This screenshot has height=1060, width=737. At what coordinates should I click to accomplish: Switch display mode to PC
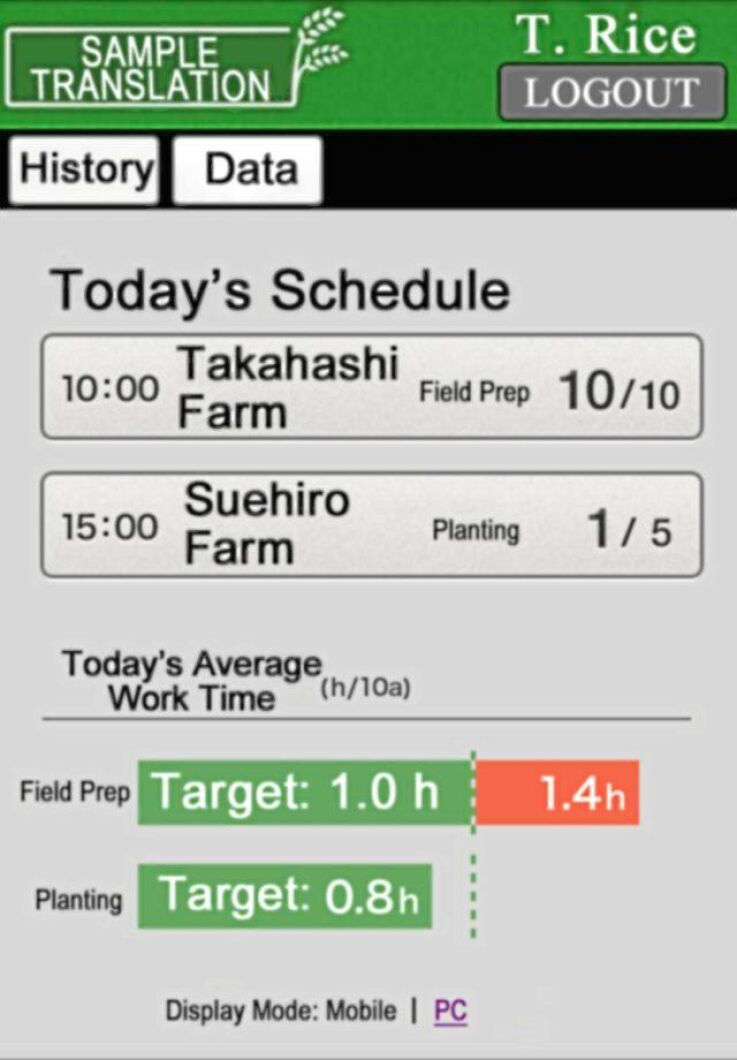point(450,1011)
